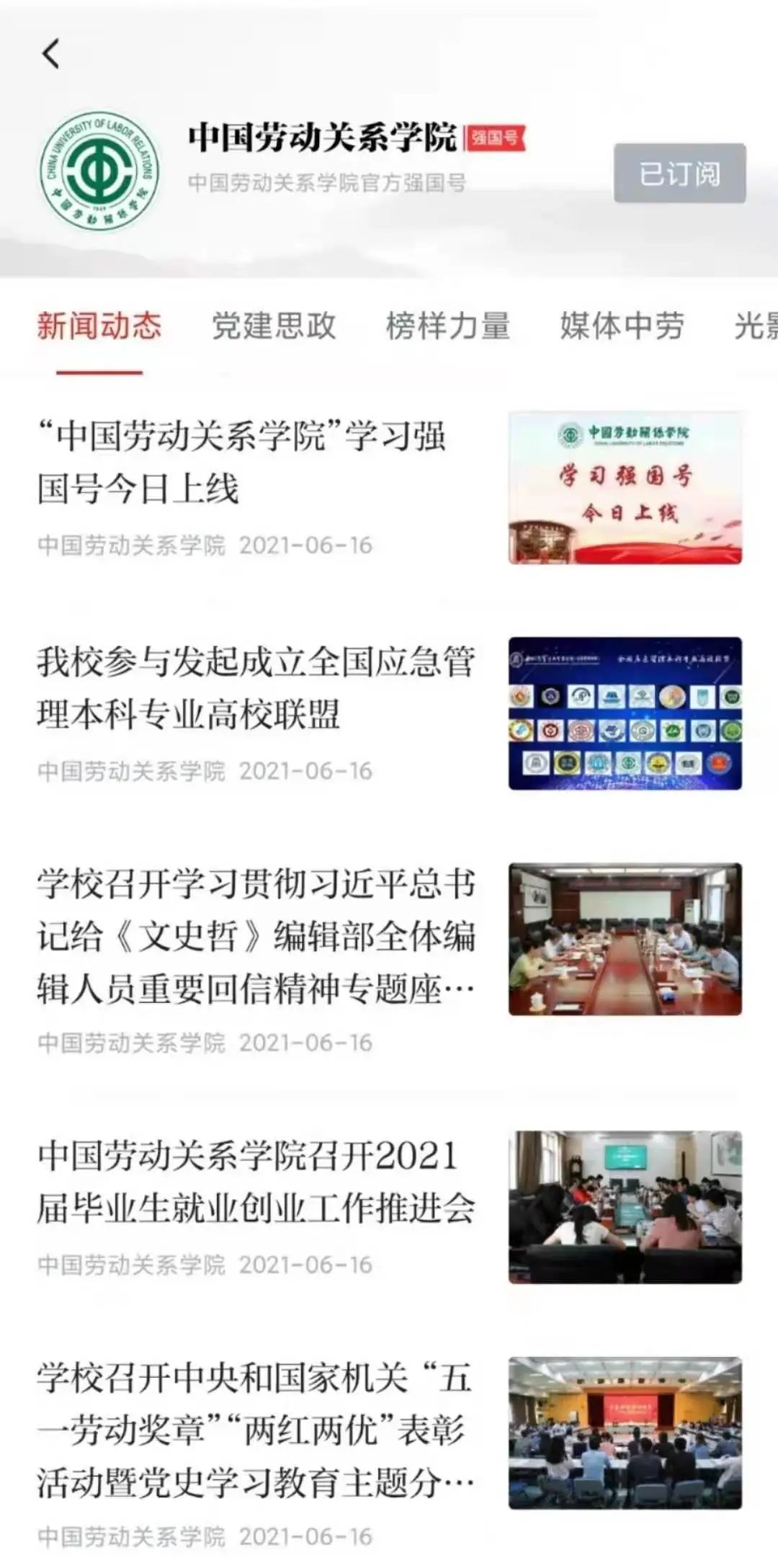The height and width of the screenshot is (1568, 778).
Task: Switch to the 榜样力量 tab
Action: 448,326
